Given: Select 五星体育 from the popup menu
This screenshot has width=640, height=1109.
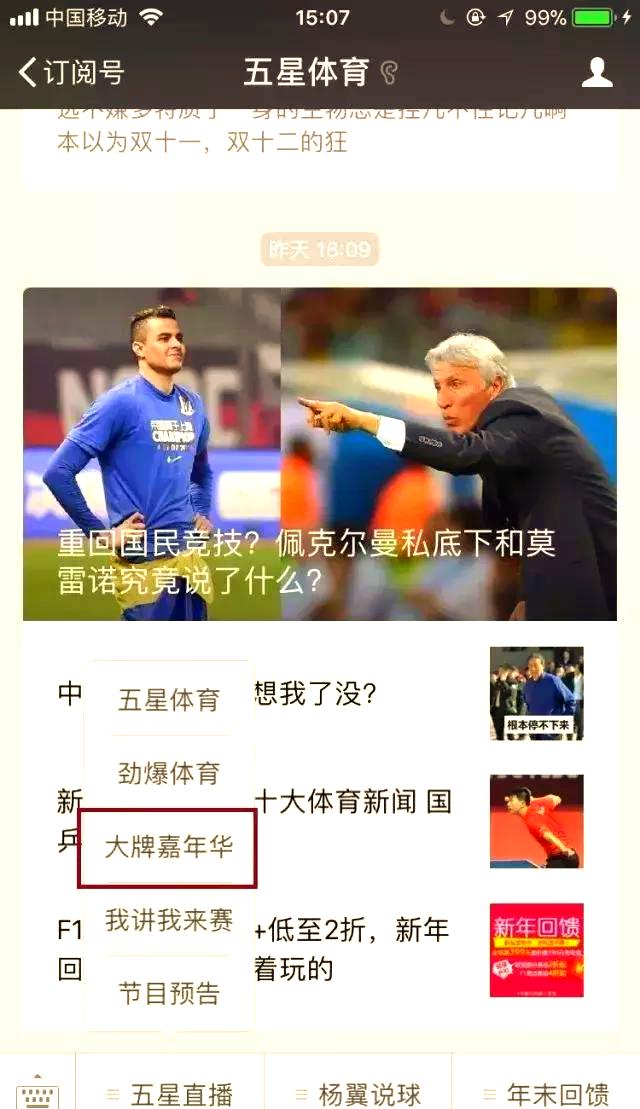Looking at the screenshot, I should [x=168, y=700].
